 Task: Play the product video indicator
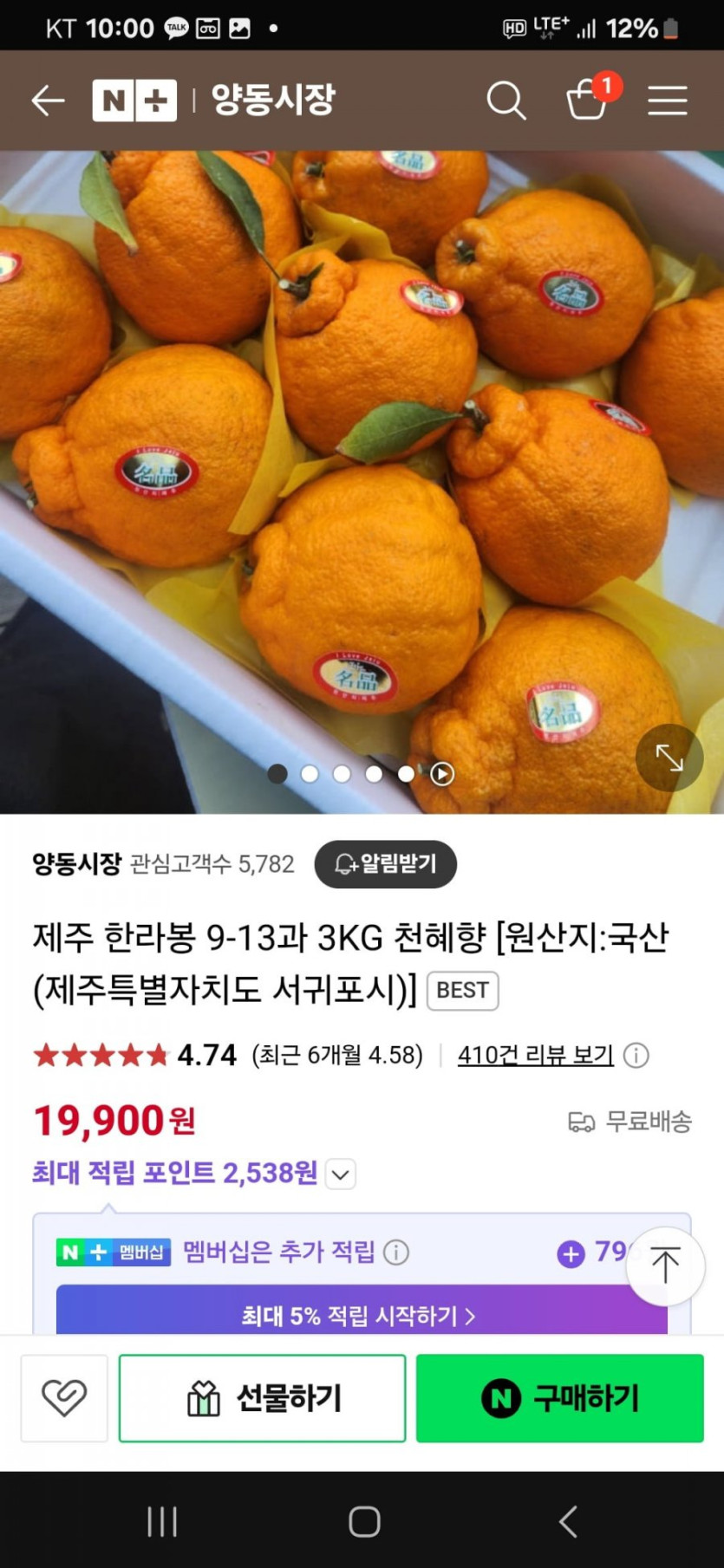[x=442, y=774]
